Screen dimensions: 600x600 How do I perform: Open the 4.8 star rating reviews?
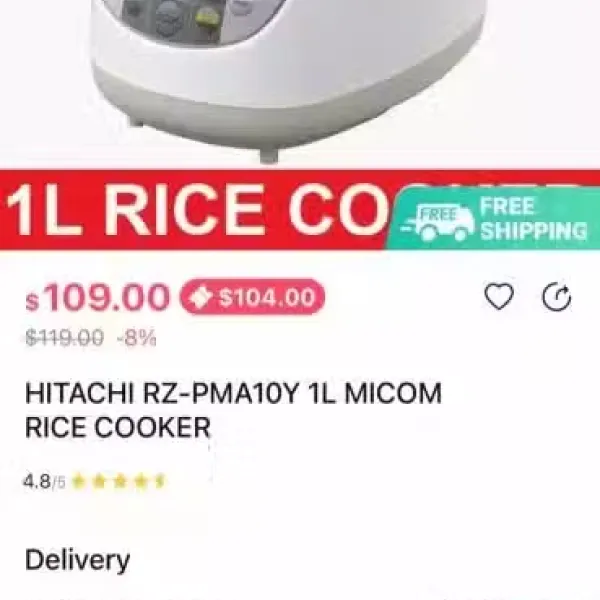point(96,481)
